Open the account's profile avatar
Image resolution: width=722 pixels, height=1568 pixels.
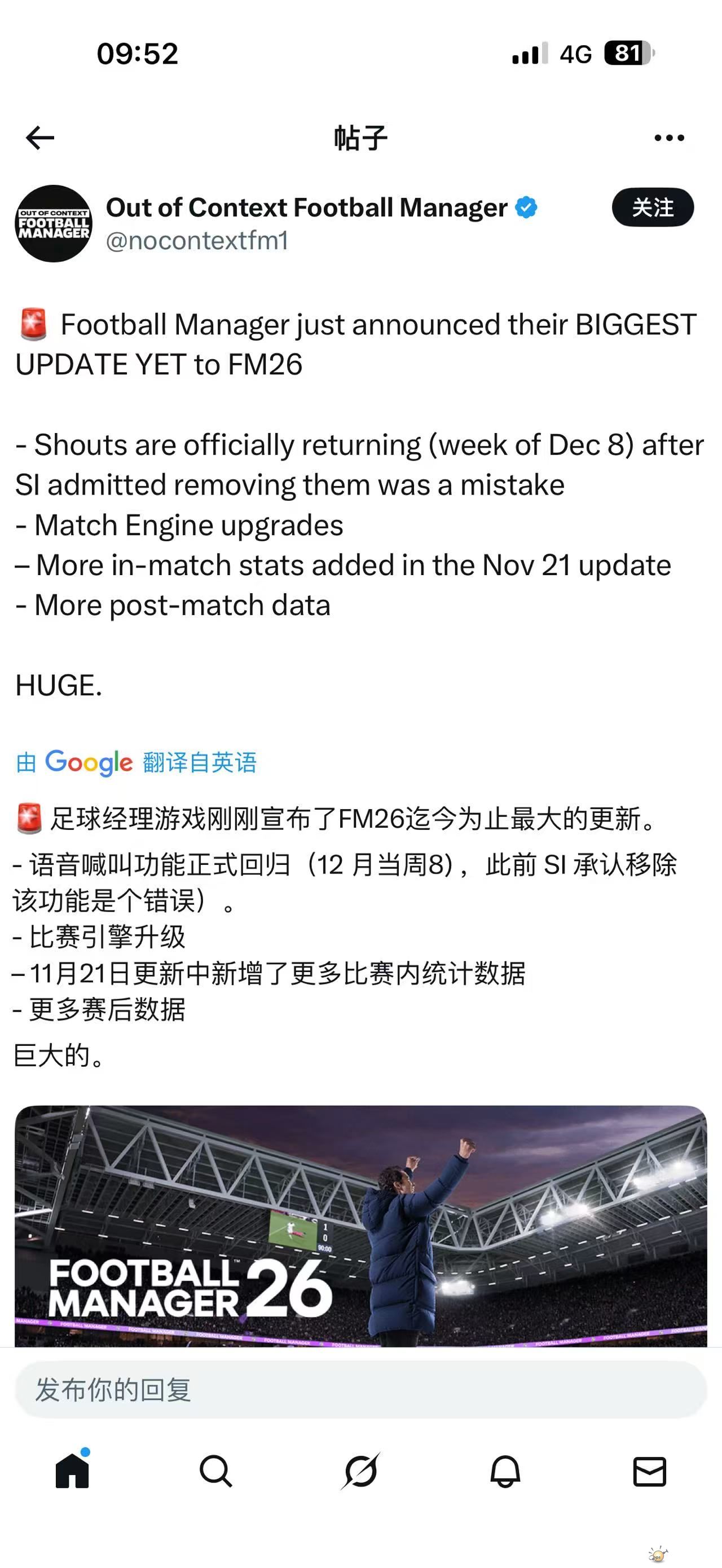pos(54,223)
